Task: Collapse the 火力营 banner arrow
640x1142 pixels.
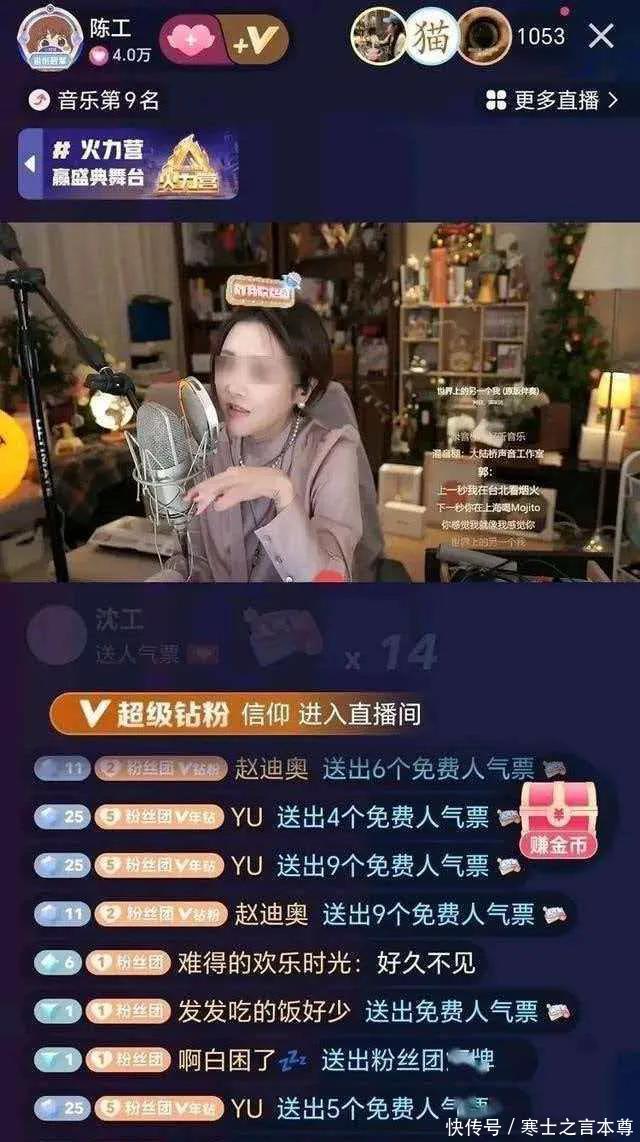Action: pyautogui.click(x=30, y=164)
